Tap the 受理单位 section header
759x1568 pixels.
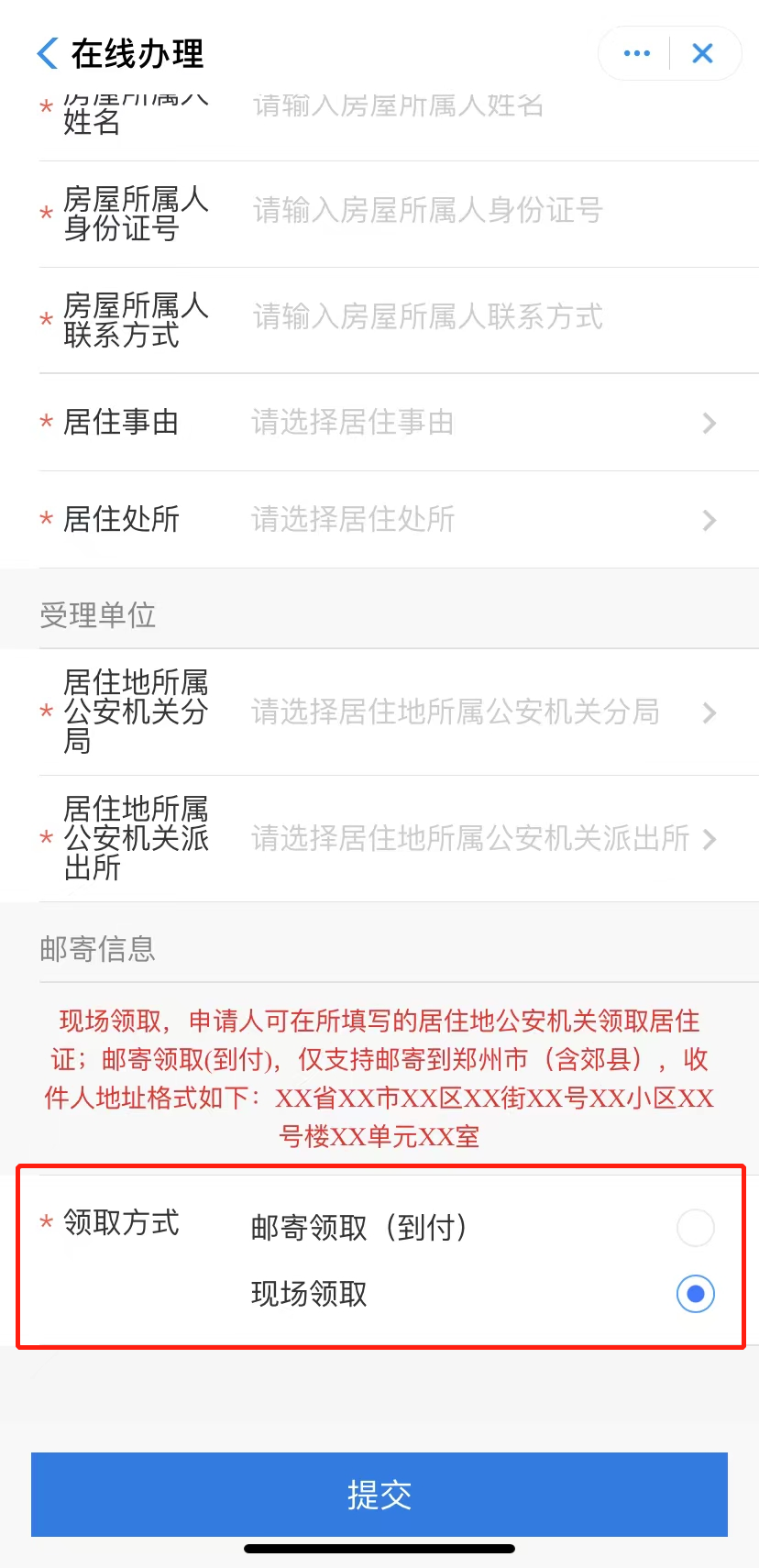[97, 615]
